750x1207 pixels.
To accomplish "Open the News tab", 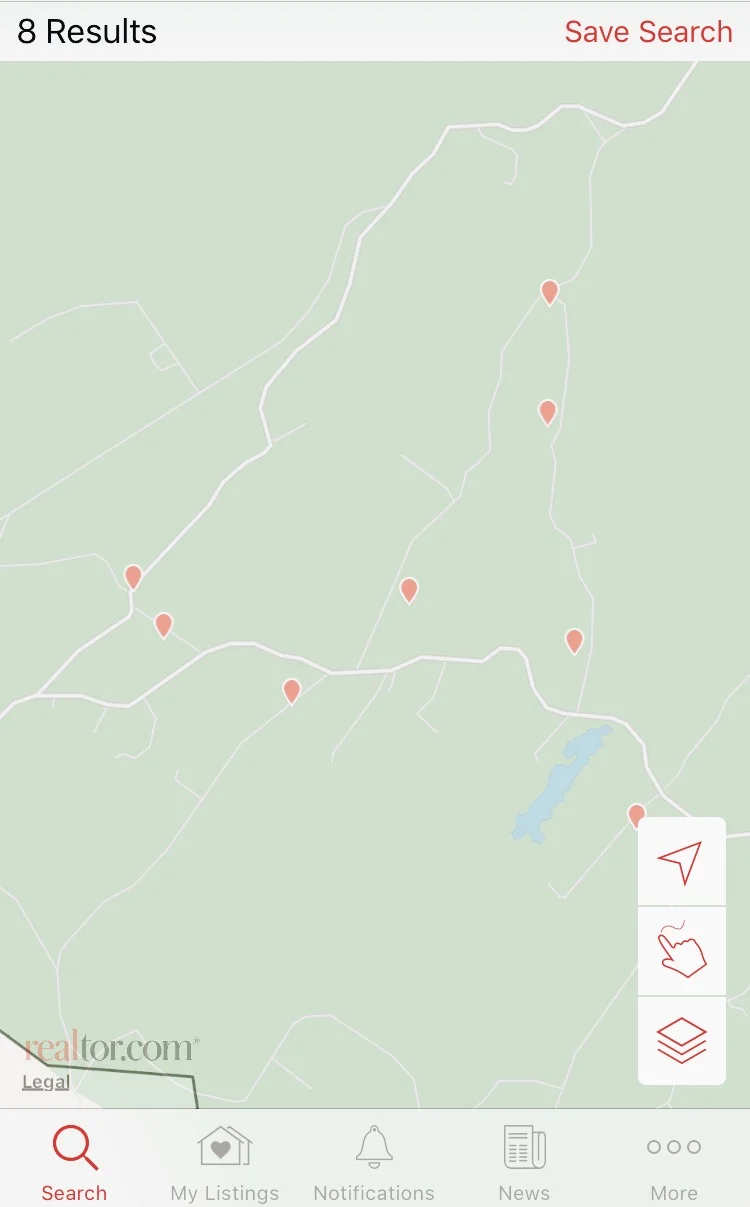I will (x=524, y=1163).
